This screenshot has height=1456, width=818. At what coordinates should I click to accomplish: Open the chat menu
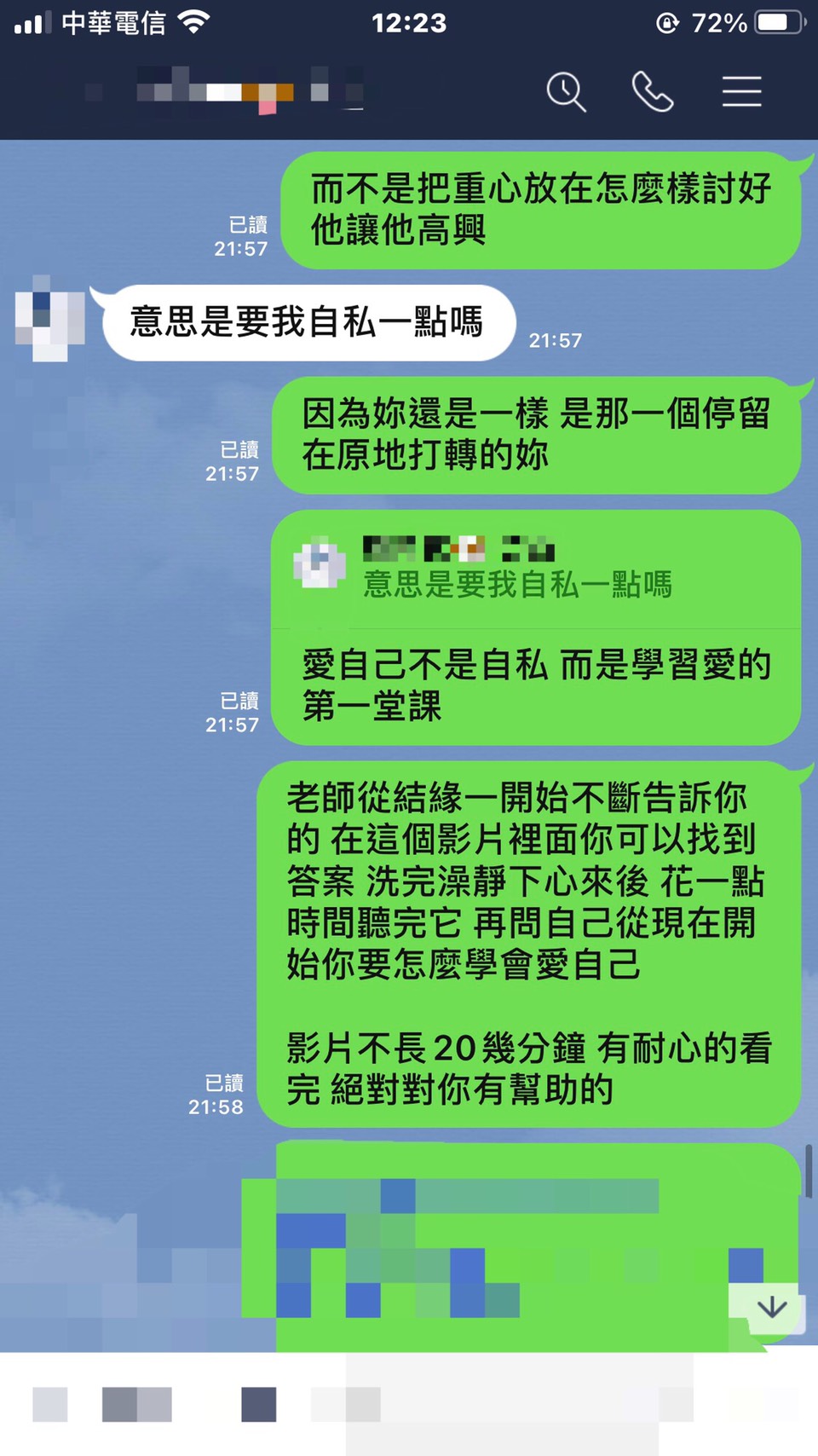741,92
